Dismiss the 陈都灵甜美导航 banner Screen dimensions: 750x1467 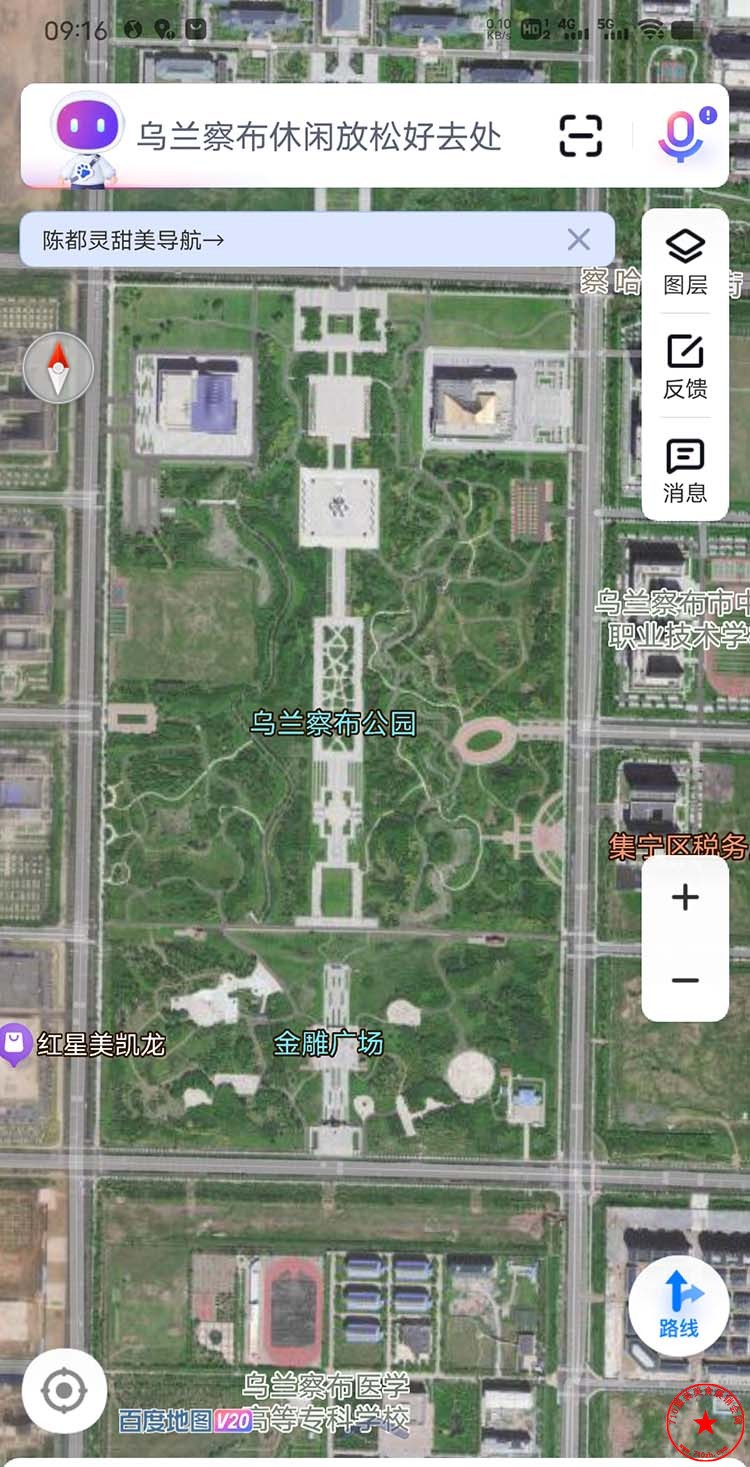(x=578, y=239)
